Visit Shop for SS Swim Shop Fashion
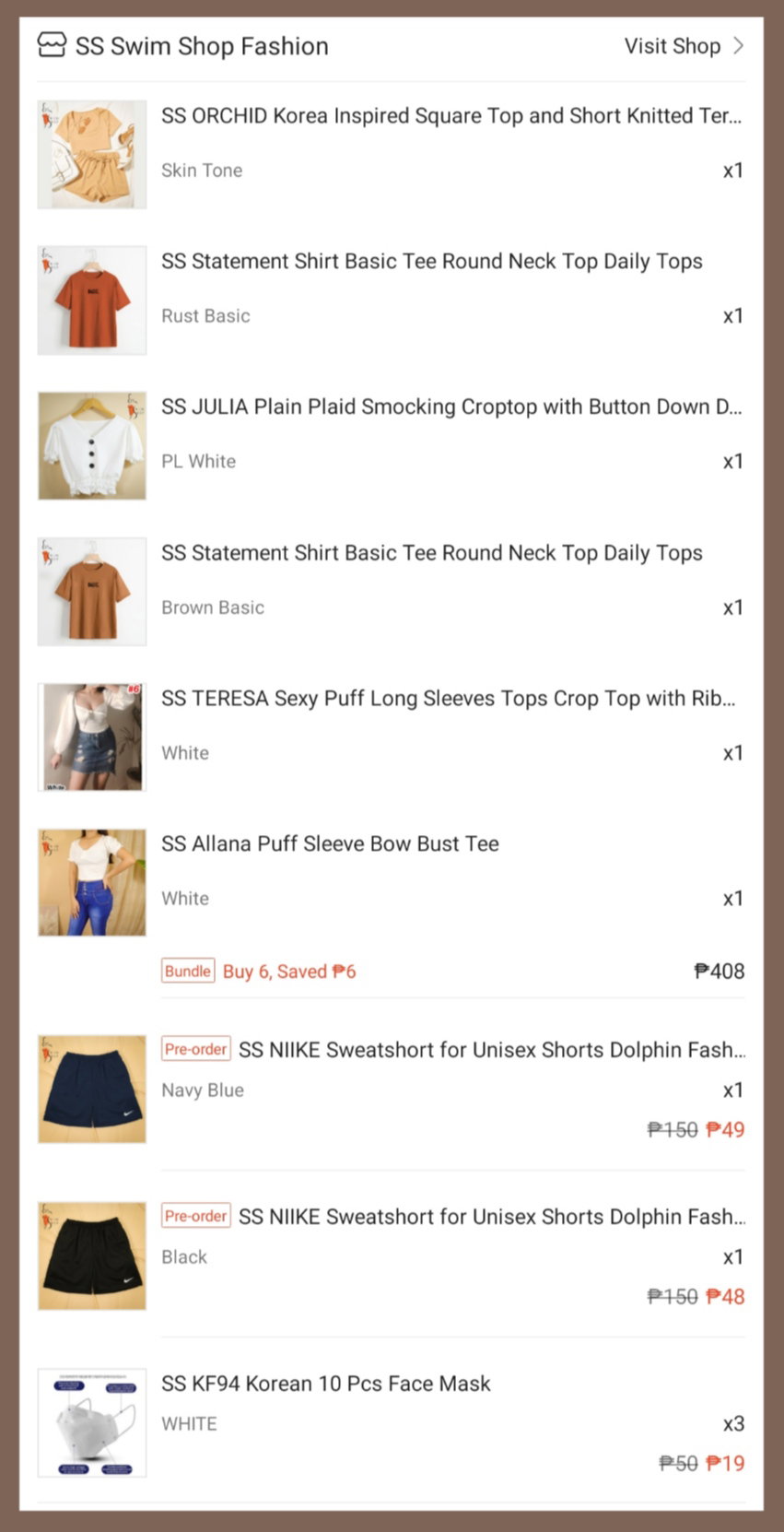 [x=684, y=46]
